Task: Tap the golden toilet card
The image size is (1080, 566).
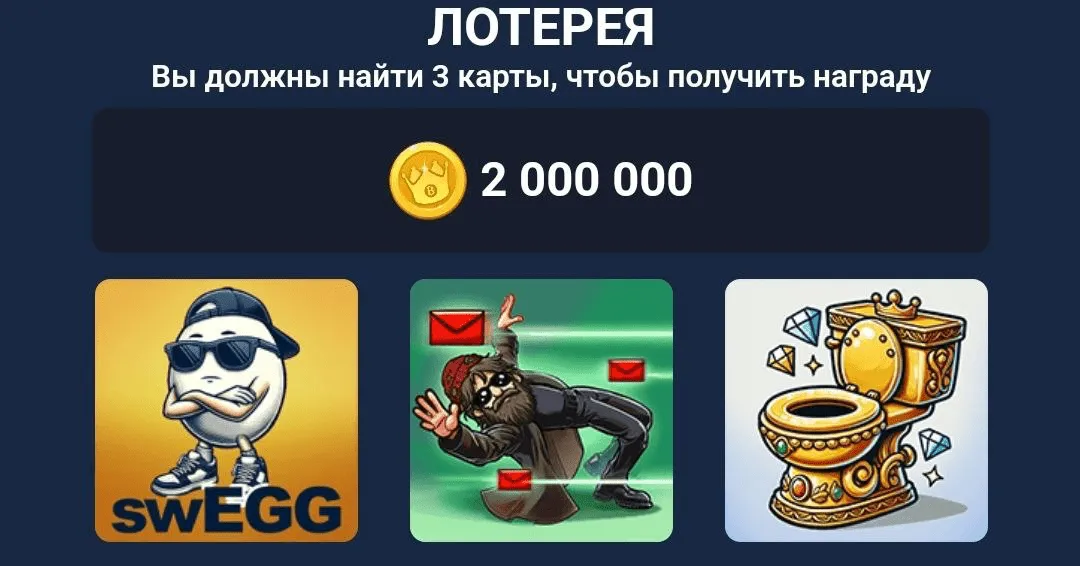Action: tap(856, 410)
